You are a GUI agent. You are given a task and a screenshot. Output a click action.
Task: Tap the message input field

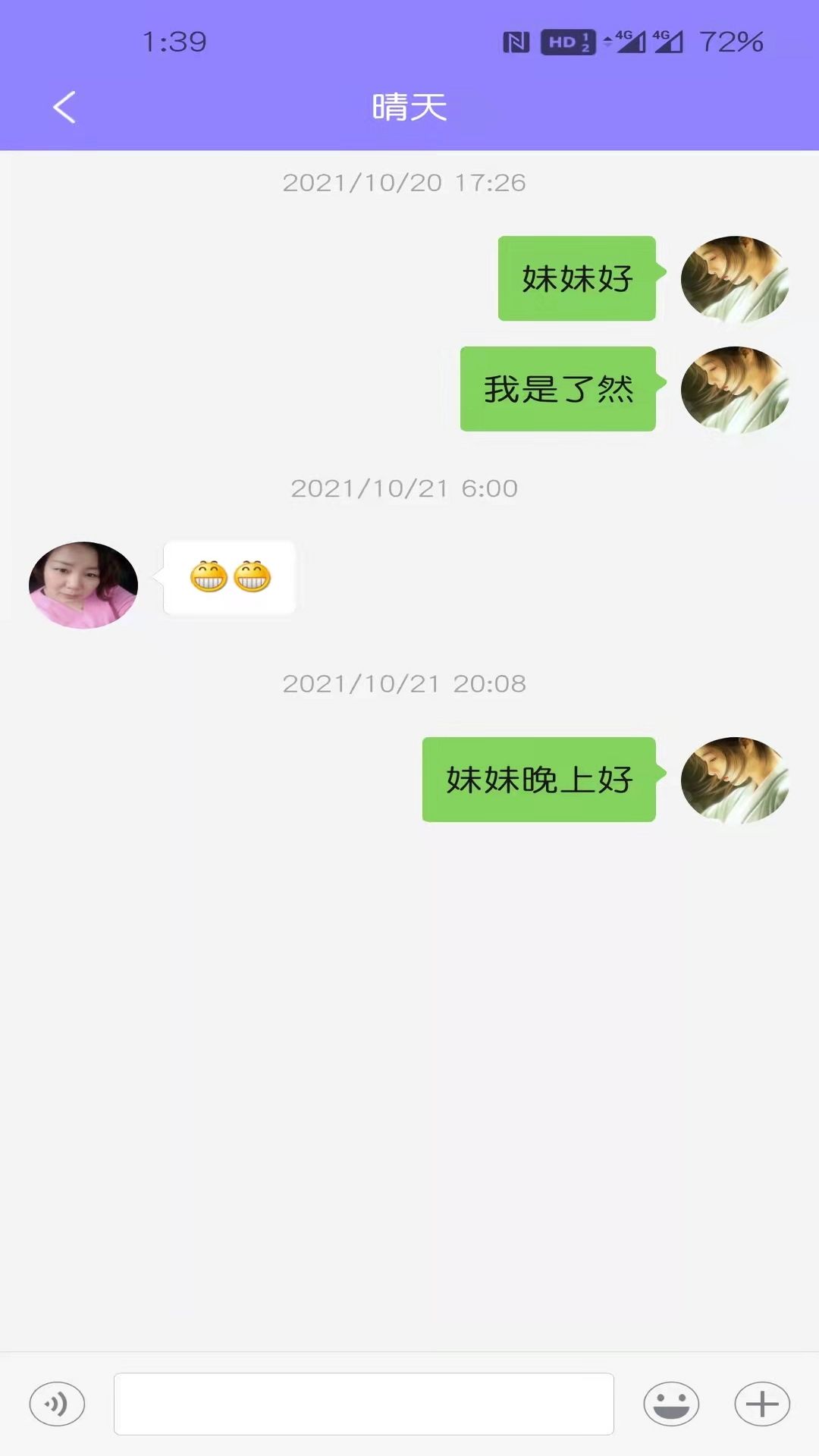[x=364, y=1404]
